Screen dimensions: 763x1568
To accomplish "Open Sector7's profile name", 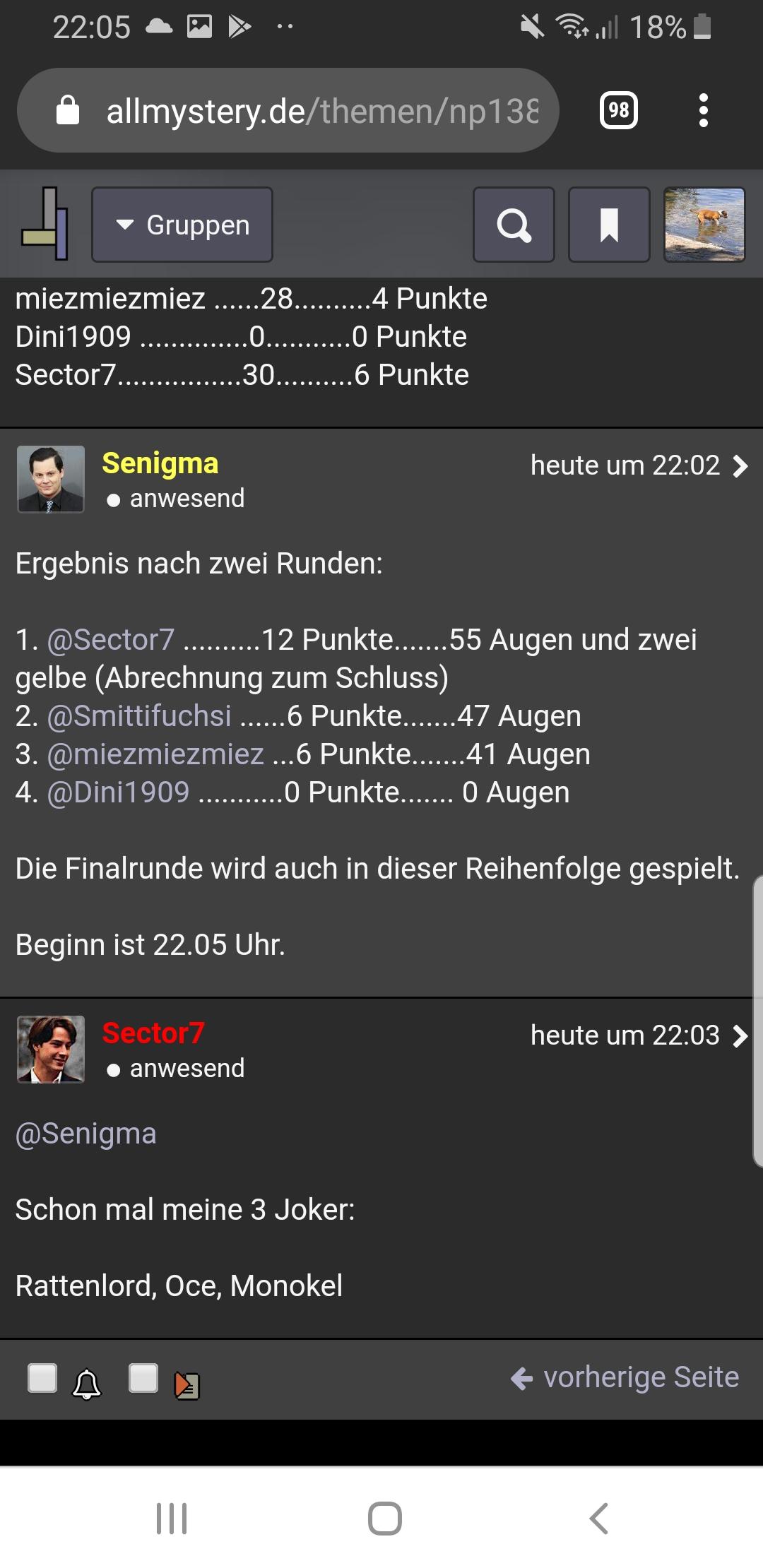I will click(x=153, y=1033).
